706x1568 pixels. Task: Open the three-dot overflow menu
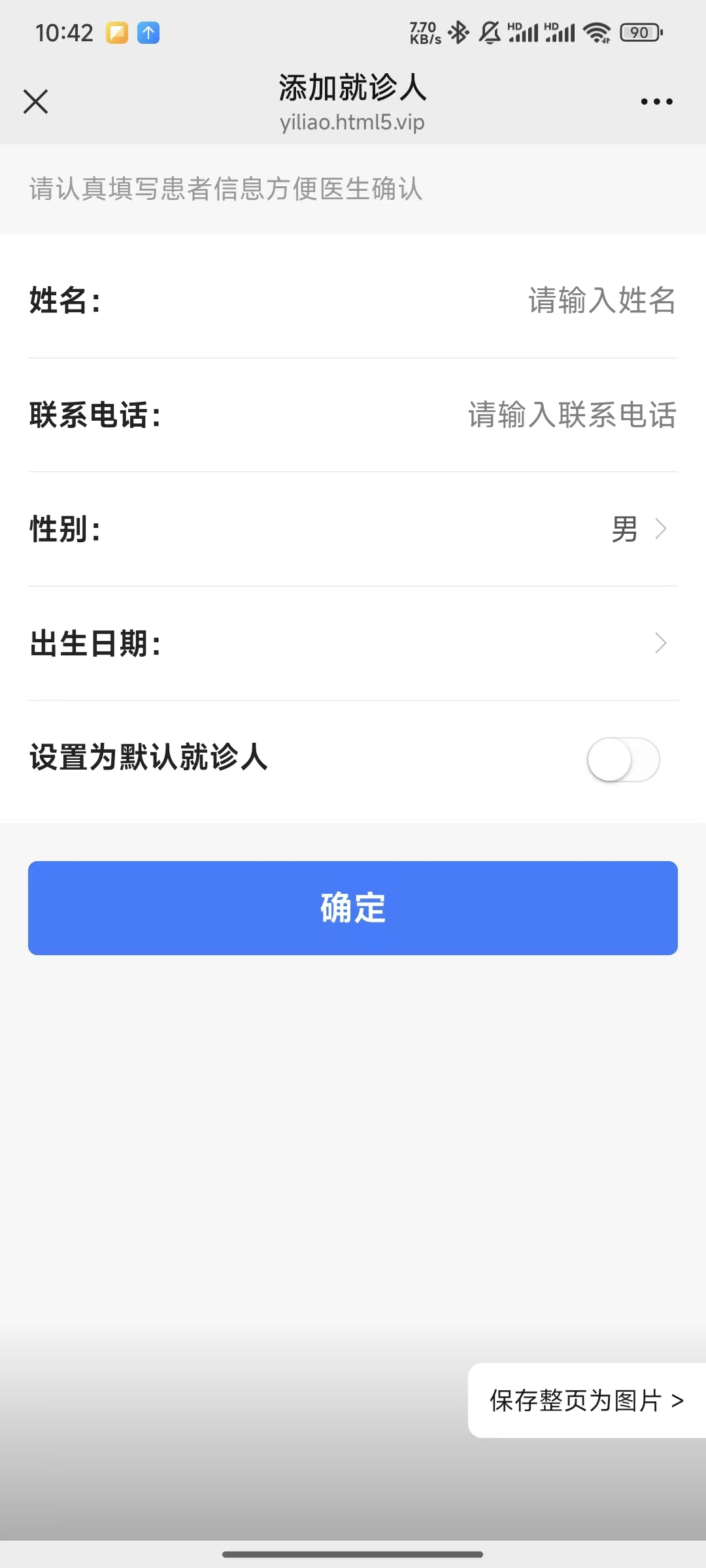tap(656, 102)
